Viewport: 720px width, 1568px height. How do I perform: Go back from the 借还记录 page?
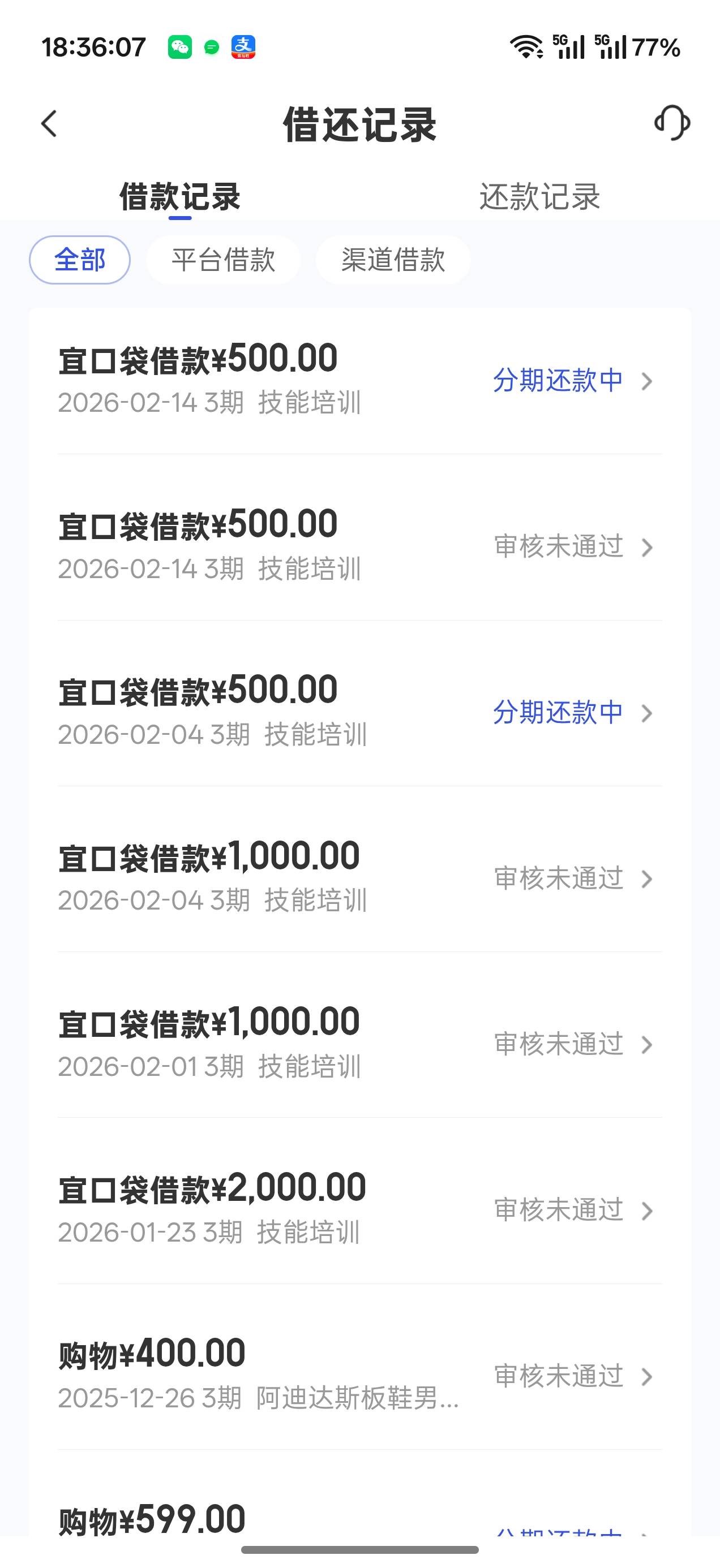[x=49, y=124]
